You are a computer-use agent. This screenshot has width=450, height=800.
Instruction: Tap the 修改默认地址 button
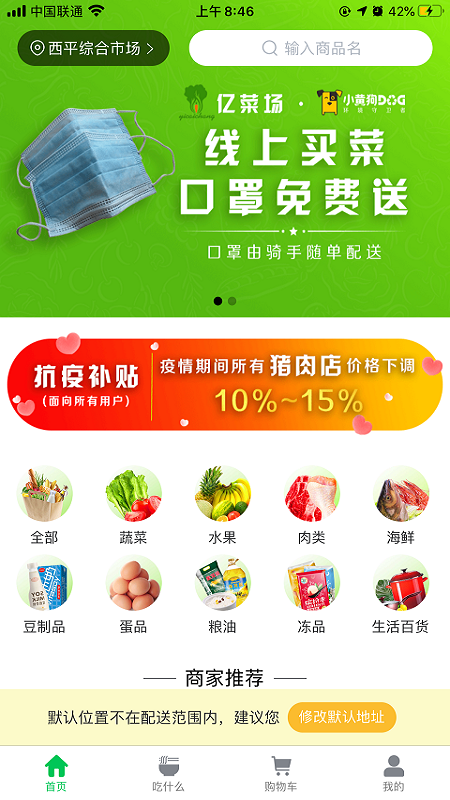(x=342, y=717)
